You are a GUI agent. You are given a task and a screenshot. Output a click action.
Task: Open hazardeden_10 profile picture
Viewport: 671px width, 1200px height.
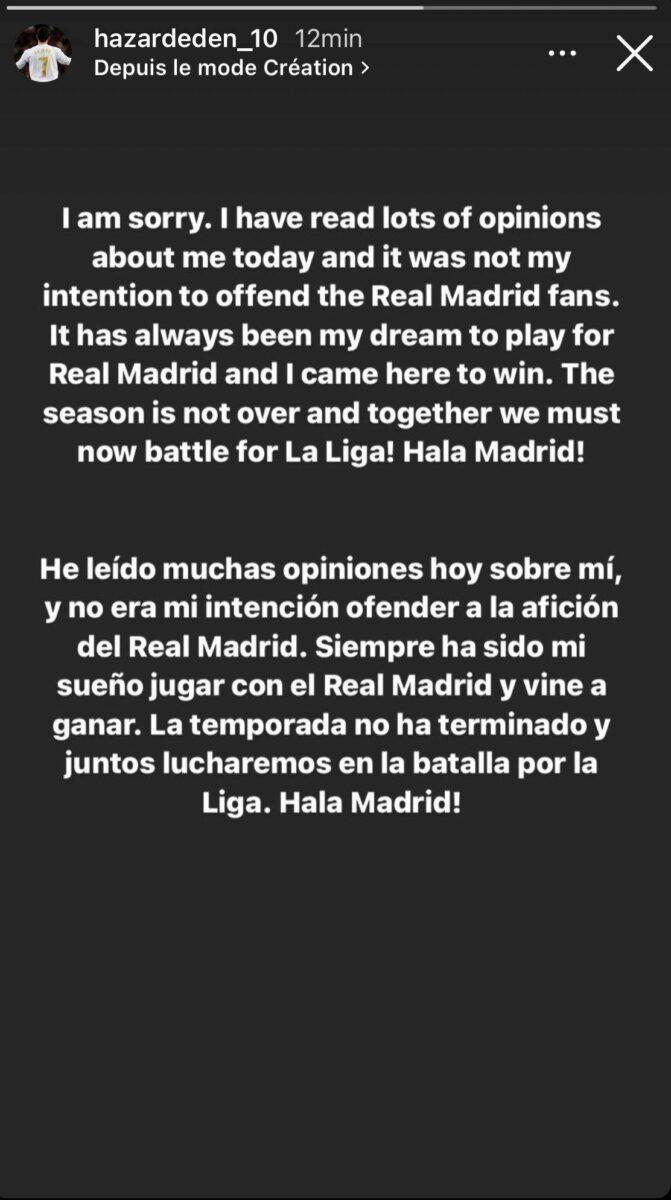[43, 53]
